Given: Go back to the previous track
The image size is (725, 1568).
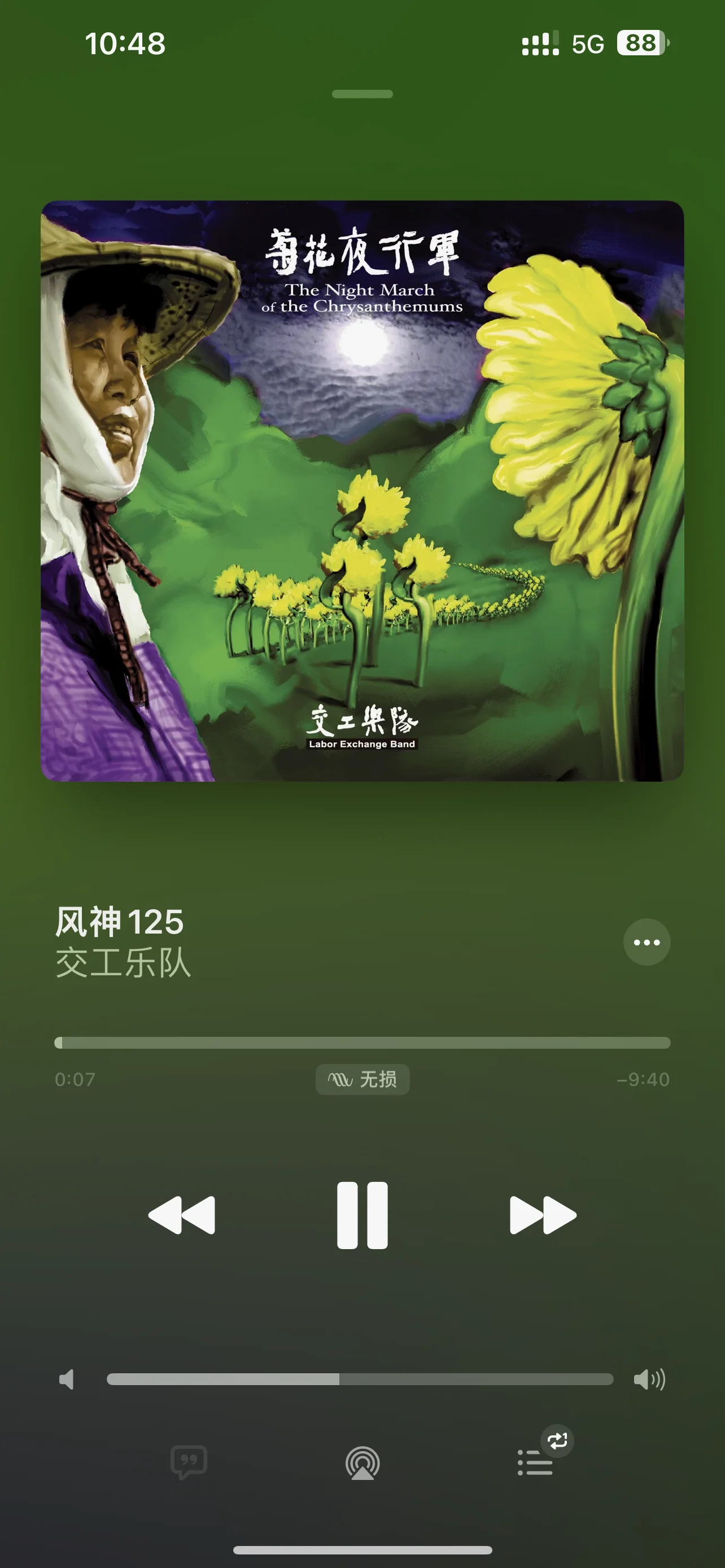Looking at the screenshot, I should [181, 1215].
